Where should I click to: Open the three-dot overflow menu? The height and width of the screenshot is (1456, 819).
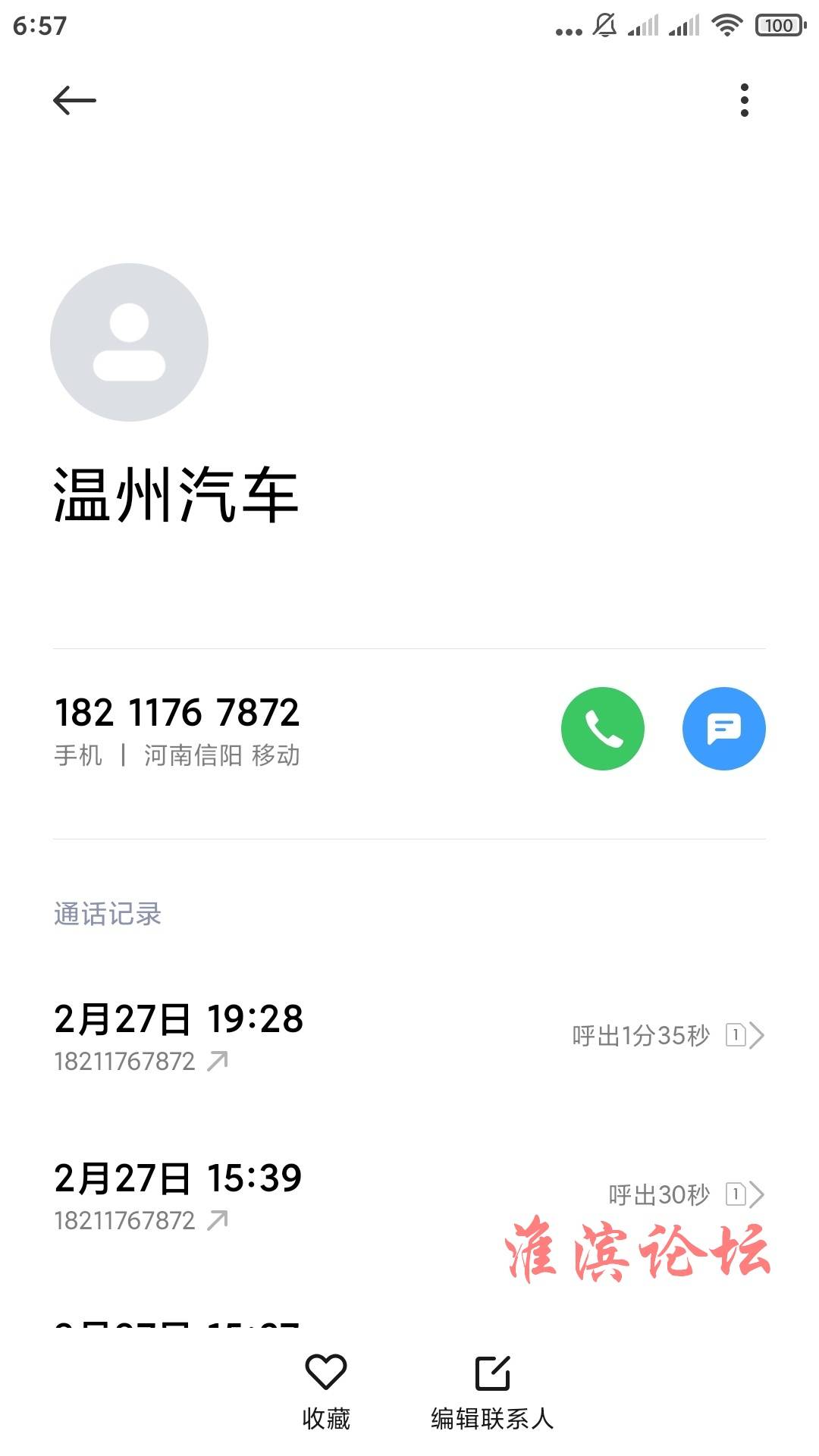coord(744,100)
